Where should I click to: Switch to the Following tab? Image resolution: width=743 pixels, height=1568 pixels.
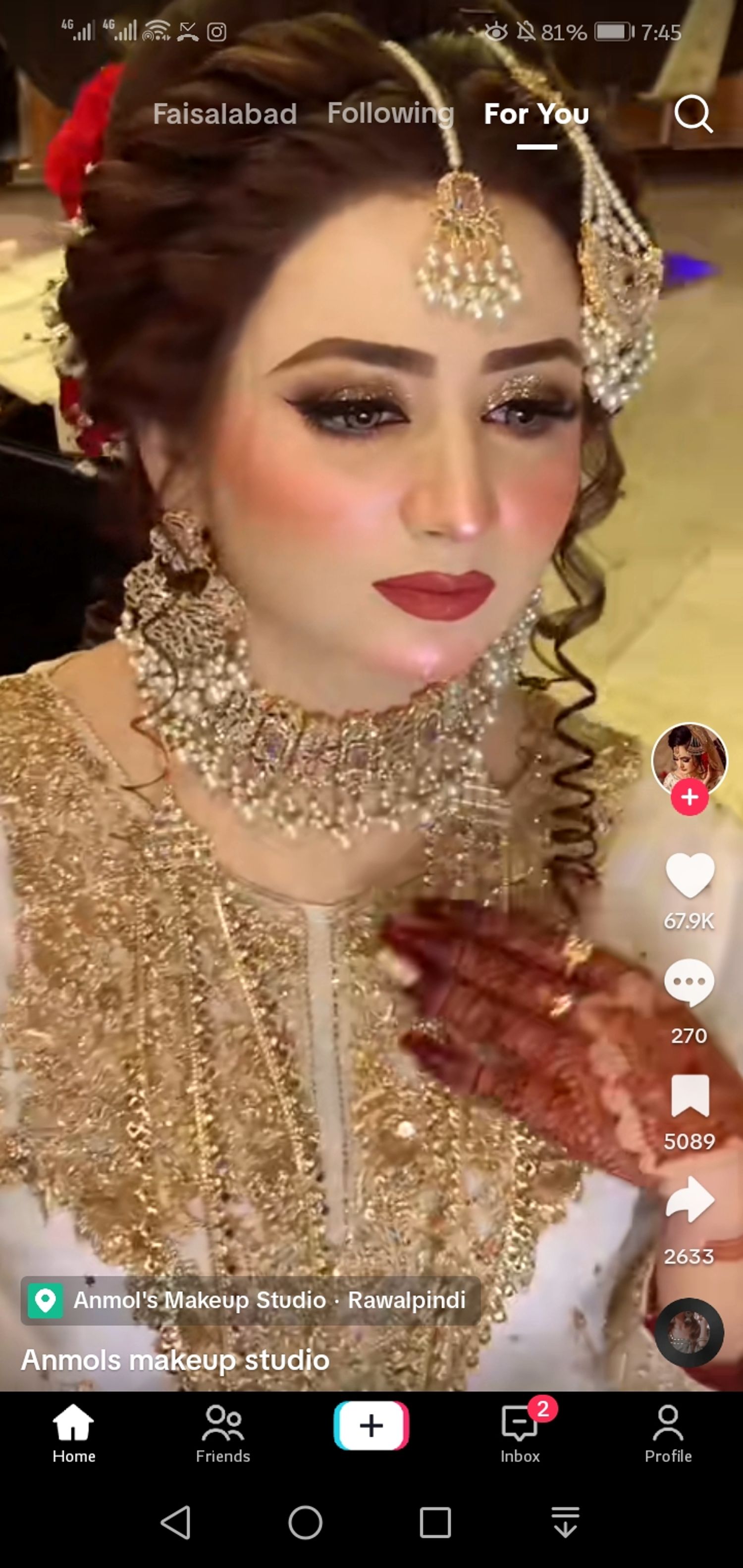[x=390, y=113]
